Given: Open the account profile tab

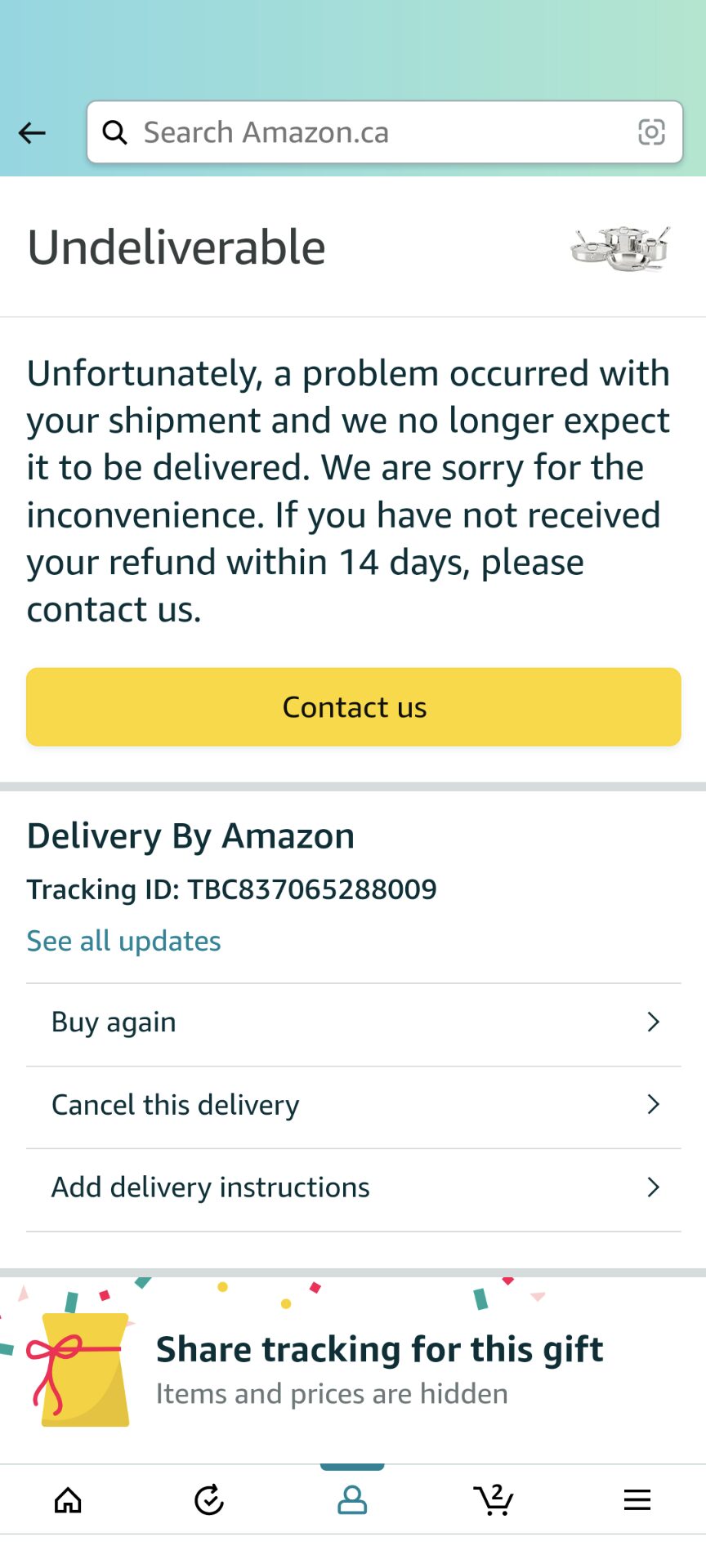Looking at the screenshot, I should 352,1499.
